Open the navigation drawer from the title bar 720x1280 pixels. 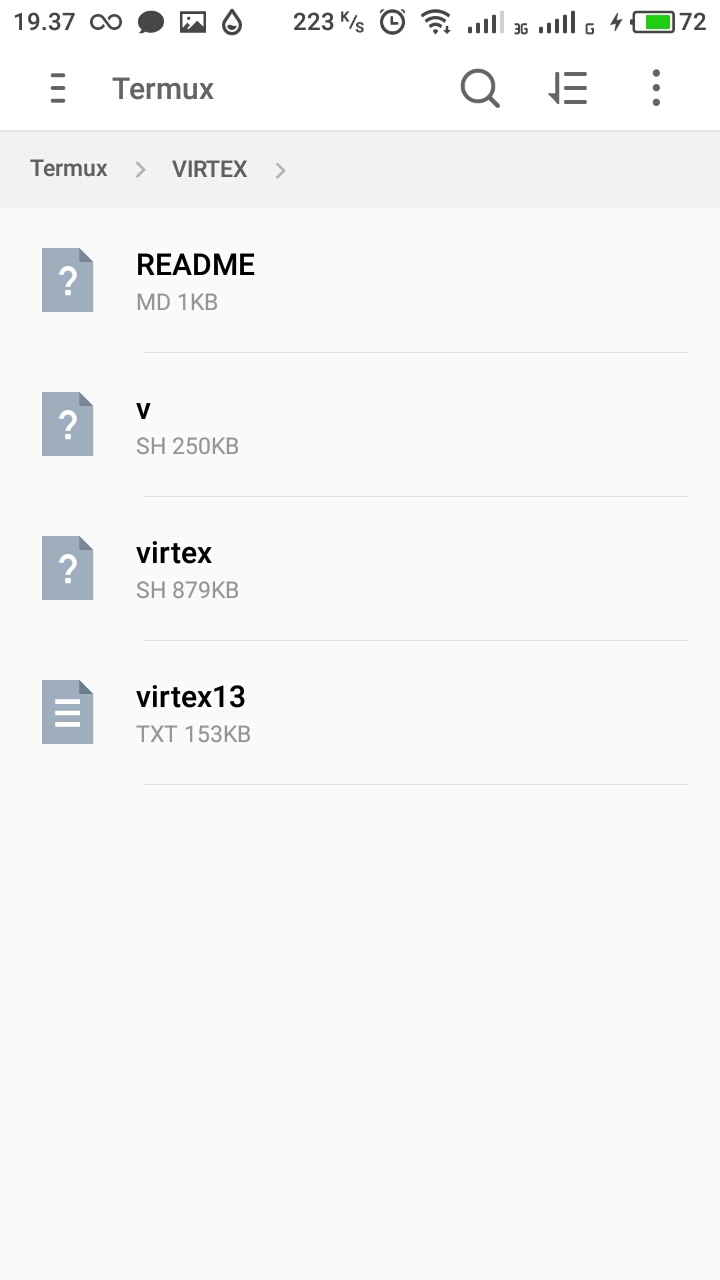57,88
